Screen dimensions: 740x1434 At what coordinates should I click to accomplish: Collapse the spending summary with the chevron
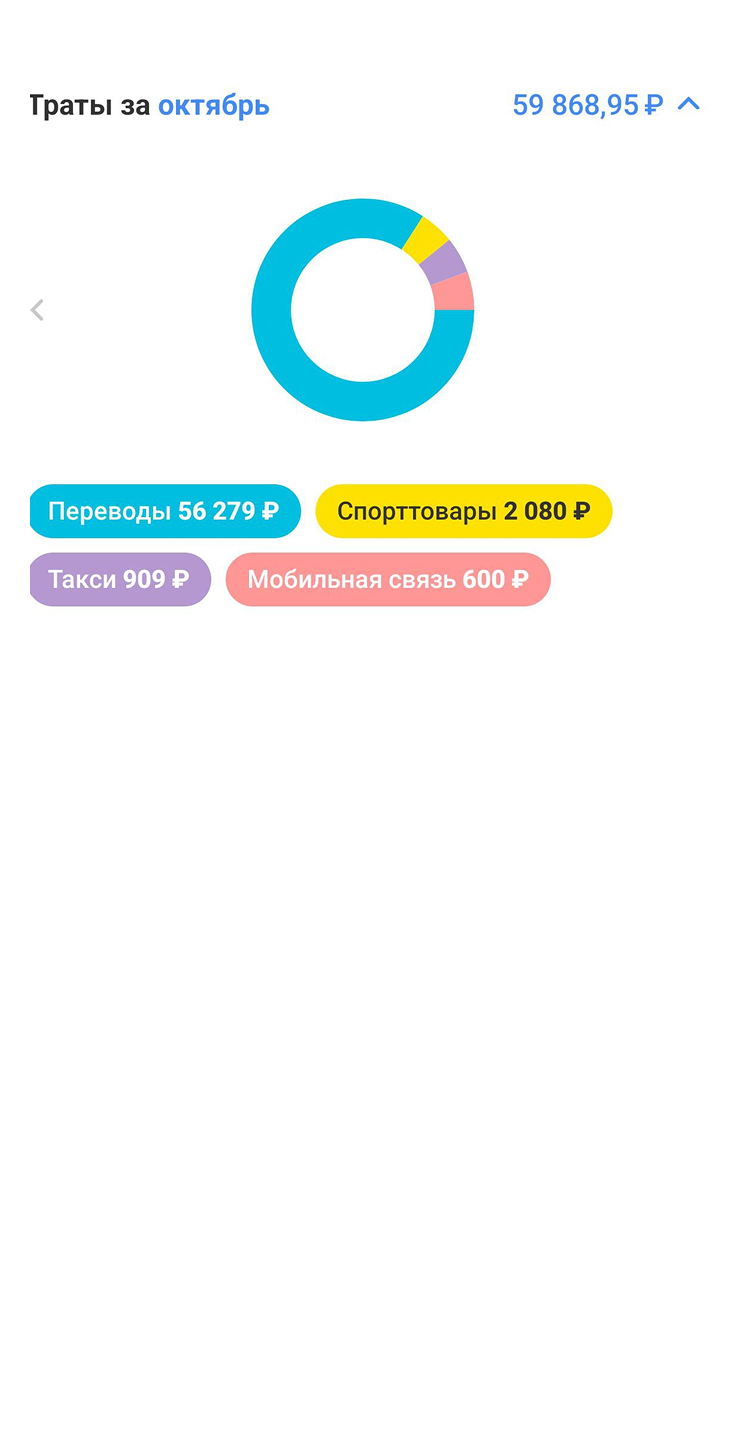pos(688,104)
